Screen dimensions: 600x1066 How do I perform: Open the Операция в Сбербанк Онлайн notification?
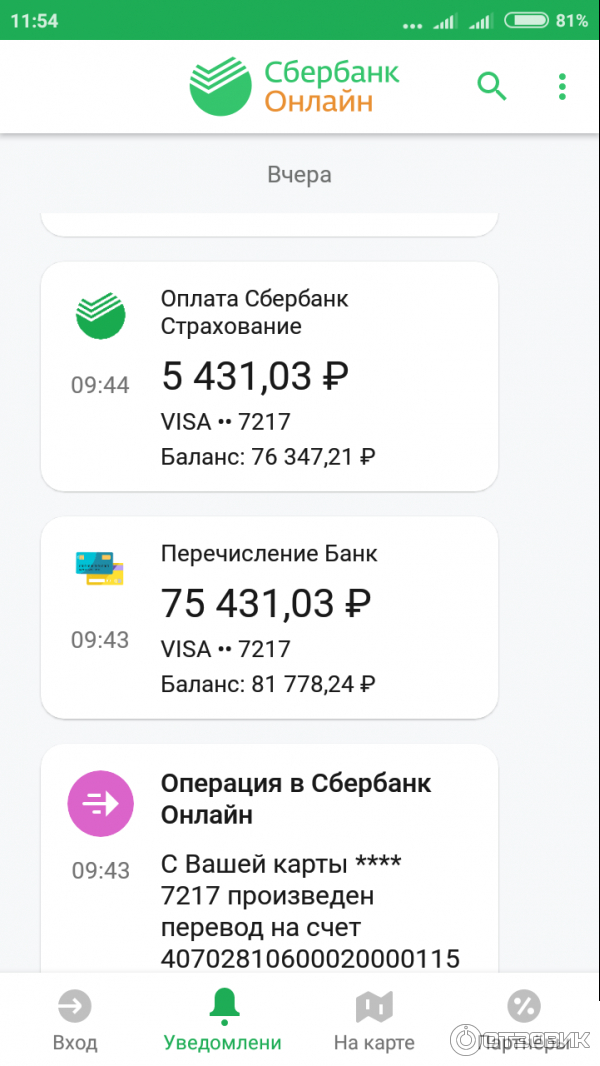pos(269,860)
